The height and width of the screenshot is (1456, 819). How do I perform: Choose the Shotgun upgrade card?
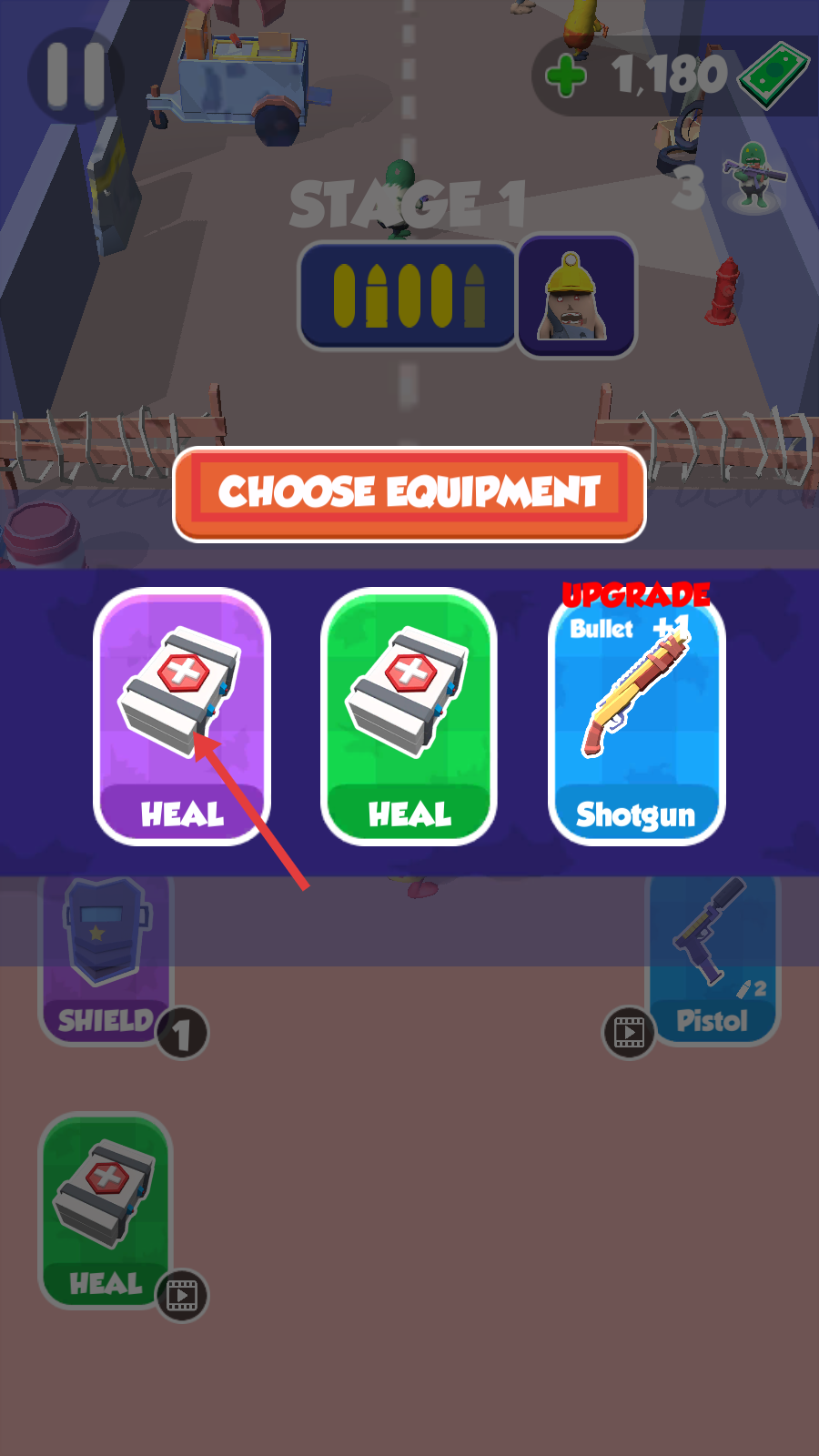(x=637, y=717)
